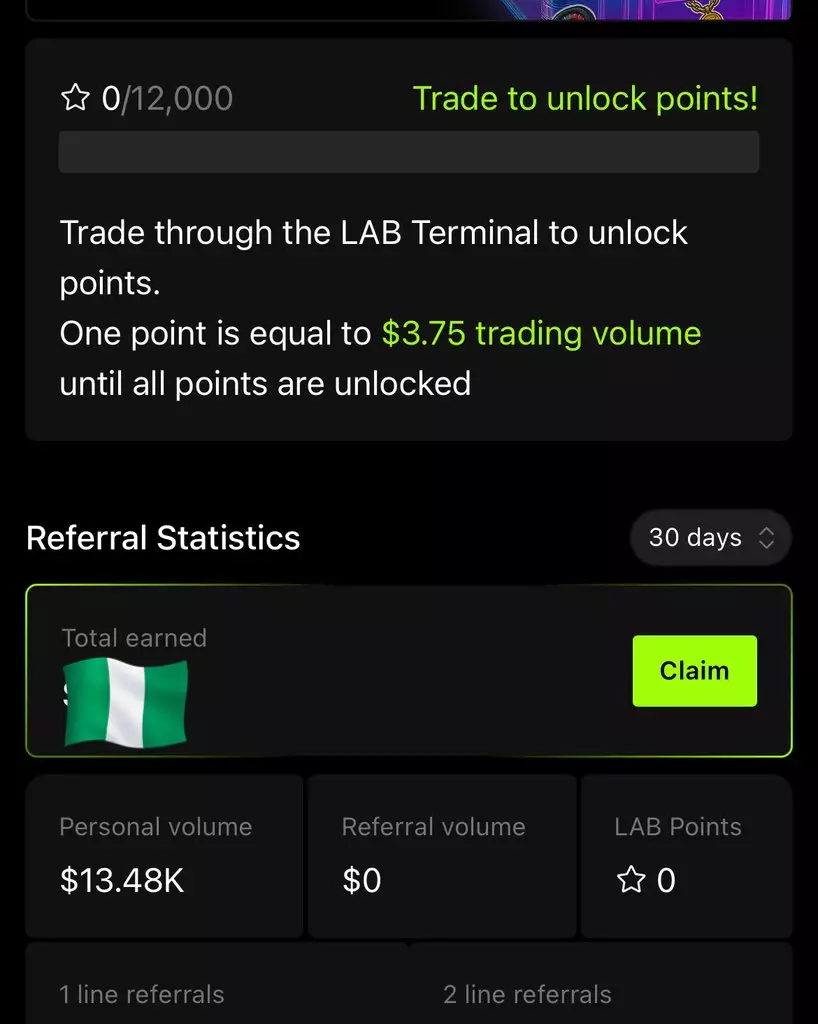Claim the total earned rewards
Image resolution: width=818 pixels, height=1024 pixels.
pos(694,671)
